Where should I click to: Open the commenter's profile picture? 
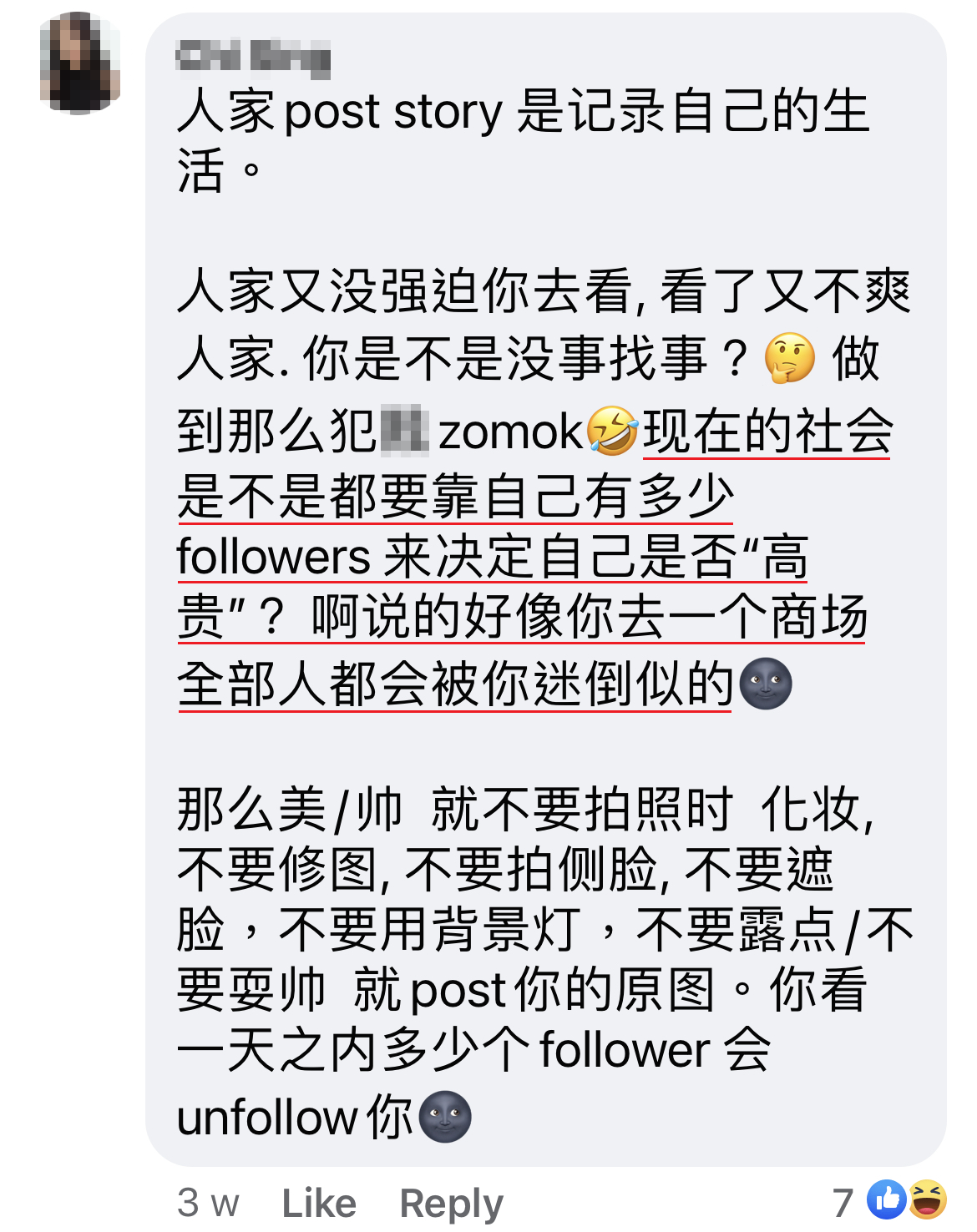[x=80, y=63]
